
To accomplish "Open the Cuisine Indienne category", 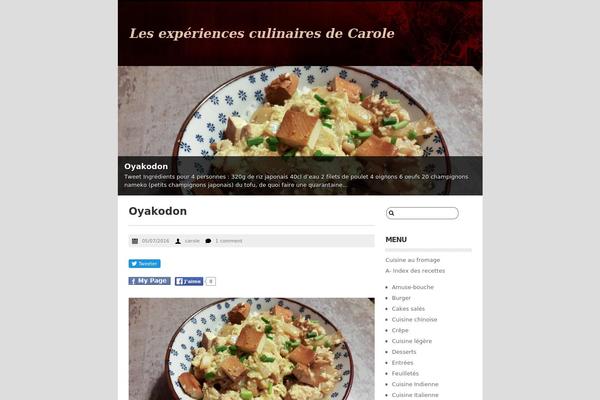I will [x=415, y=384].
